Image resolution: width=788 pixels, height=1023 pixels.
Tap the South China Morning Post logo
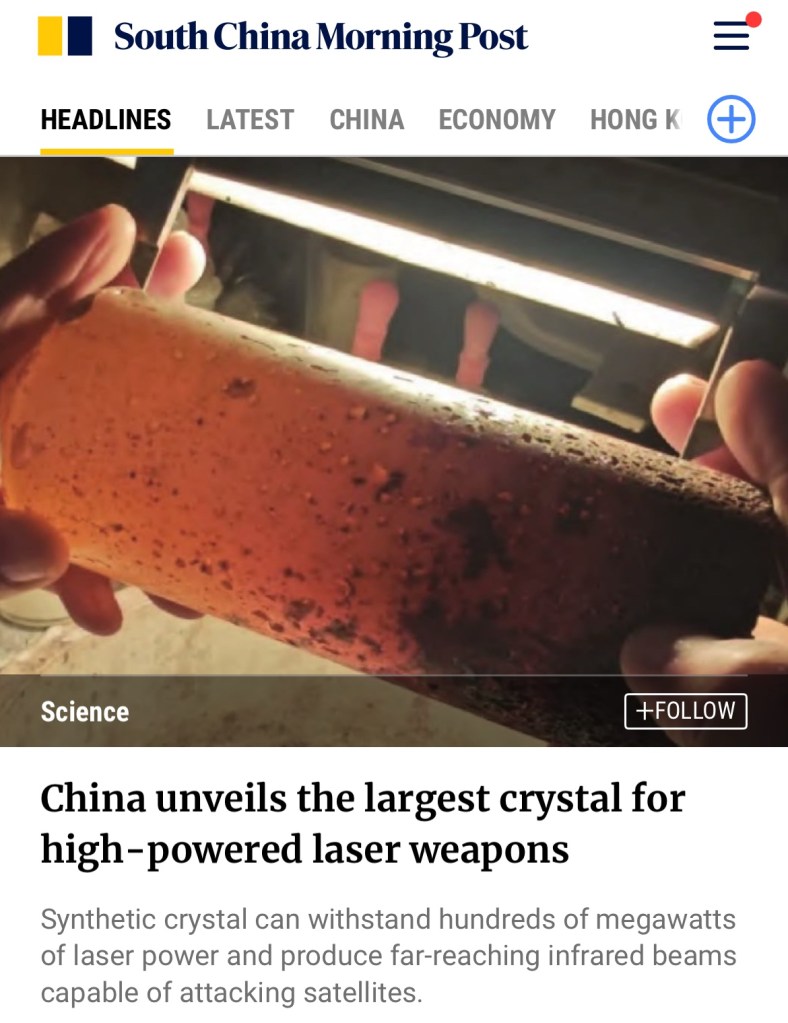tap(283, 37)
